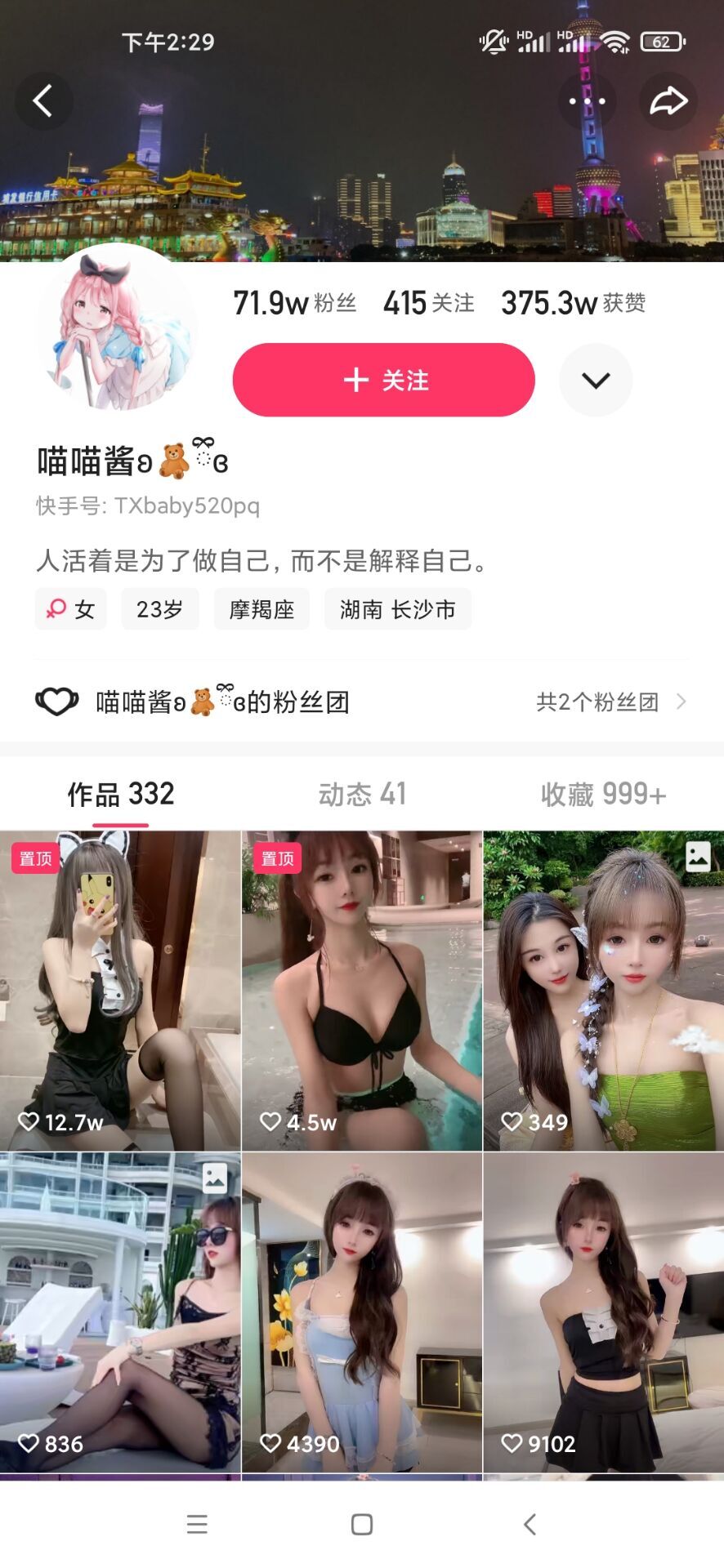Open the photo post with 349 likes
724x1568 pixels.
pos(603,991)
